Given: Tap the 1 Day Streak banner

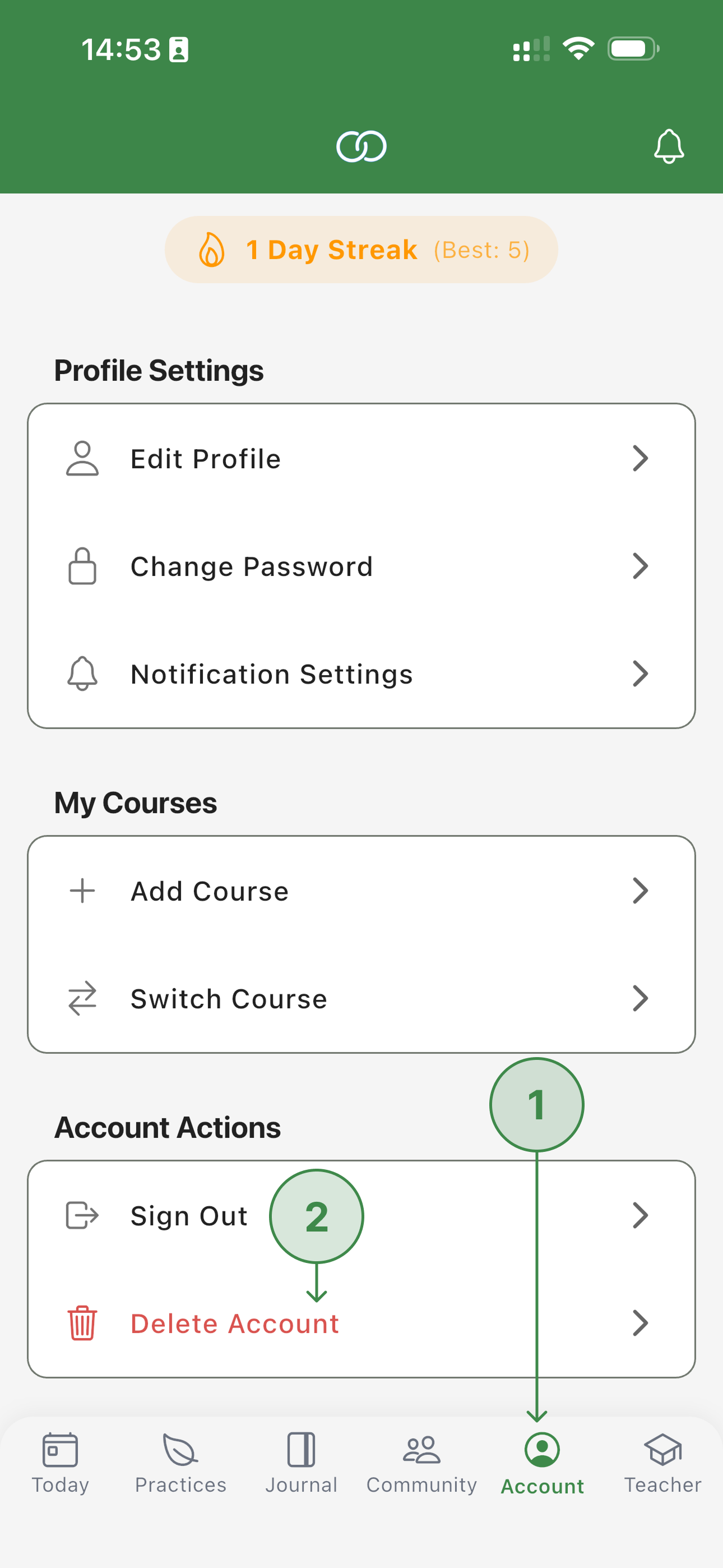Looking at the screenshot, I should coord(361,249).
